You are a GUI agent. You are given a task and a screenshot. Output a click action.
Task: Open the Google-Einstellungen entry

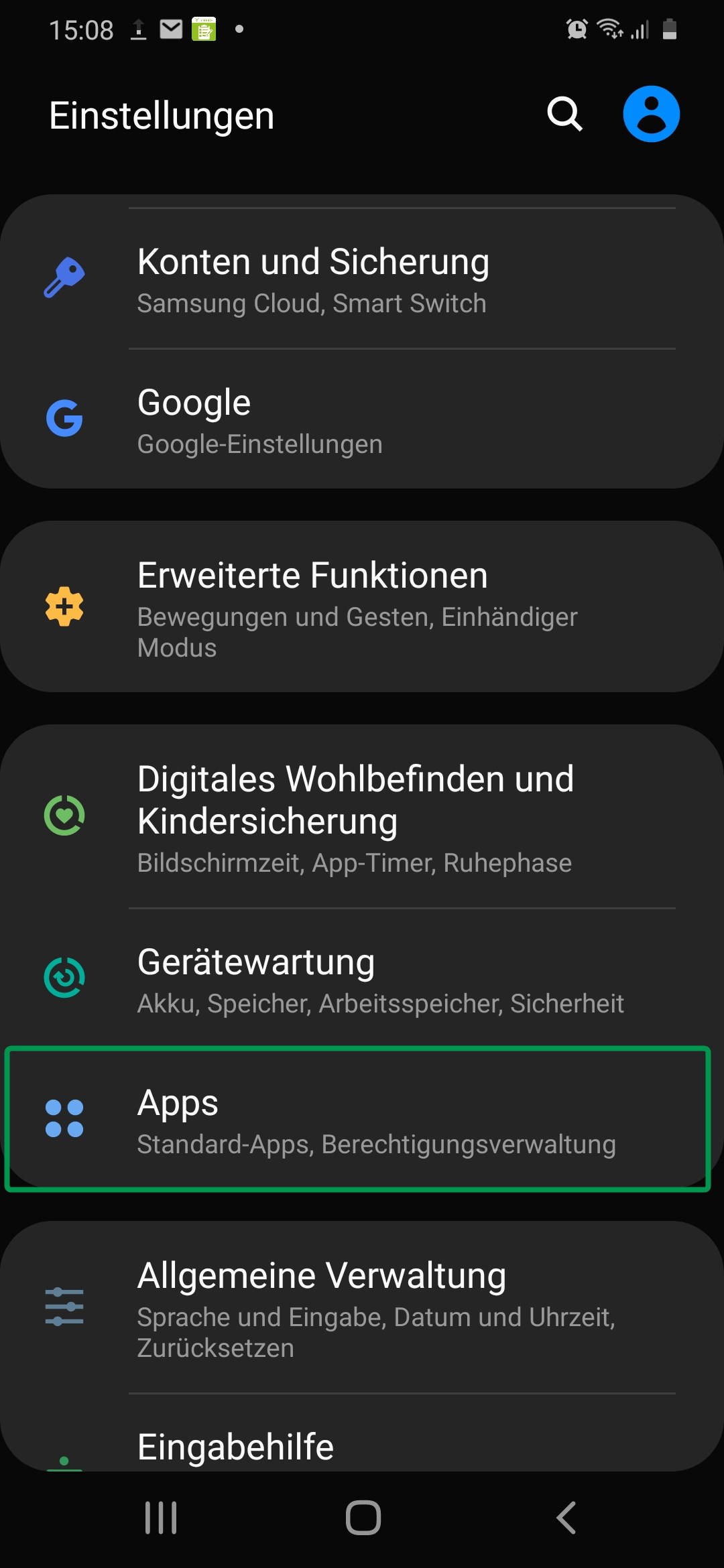pyautogui.click(x=362, y=419)
